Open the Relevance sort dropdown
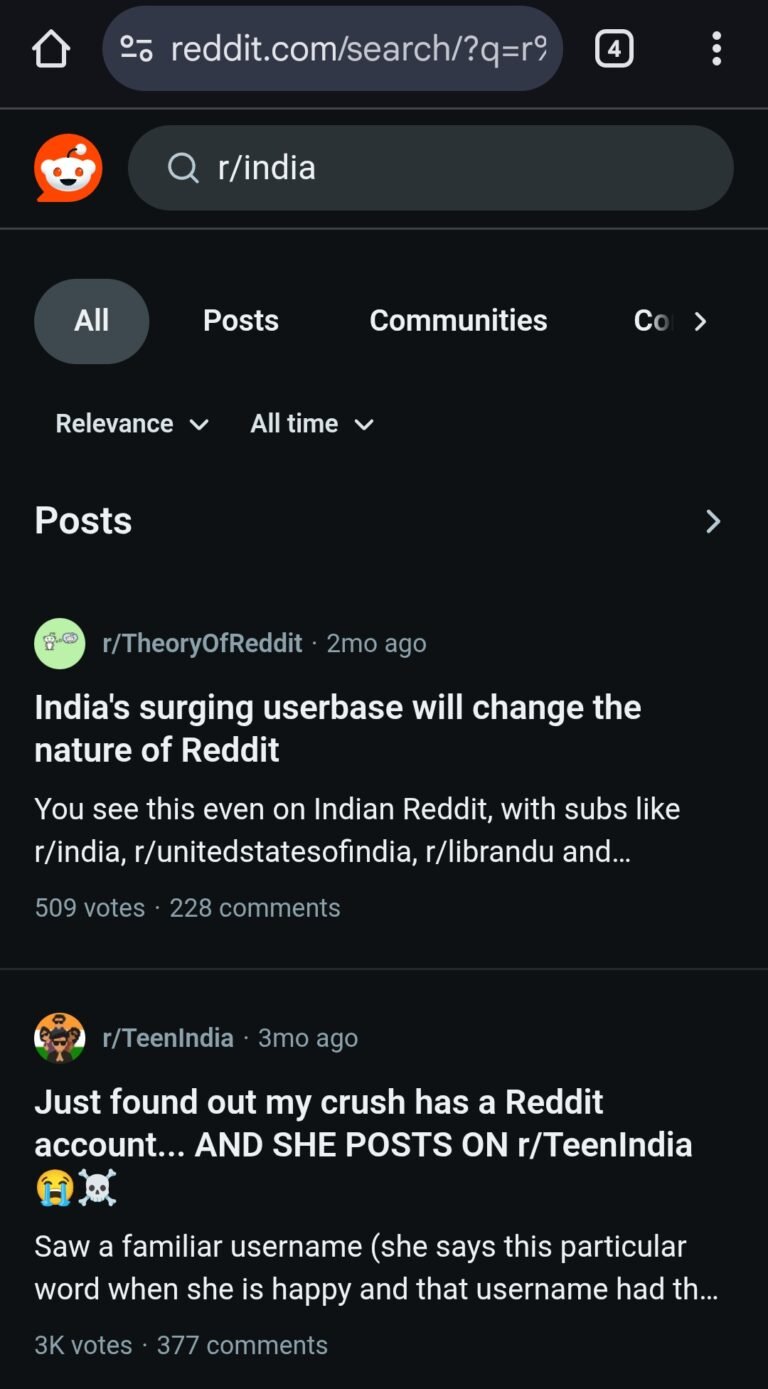Viewport: 768px width, 1389px height. point(132,424)
